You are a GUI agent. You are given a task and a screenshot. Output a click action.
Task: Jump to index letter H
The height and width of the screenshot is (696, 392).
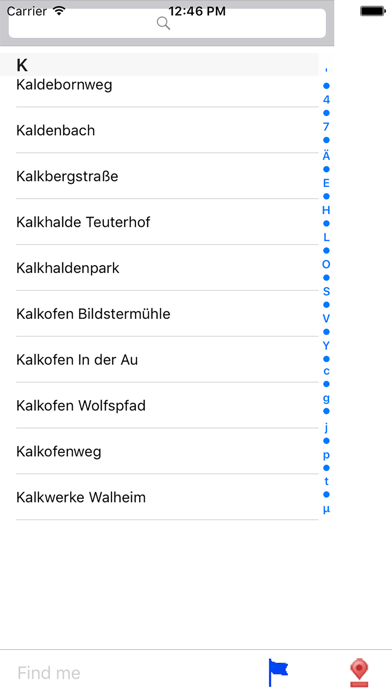point(326,210)
